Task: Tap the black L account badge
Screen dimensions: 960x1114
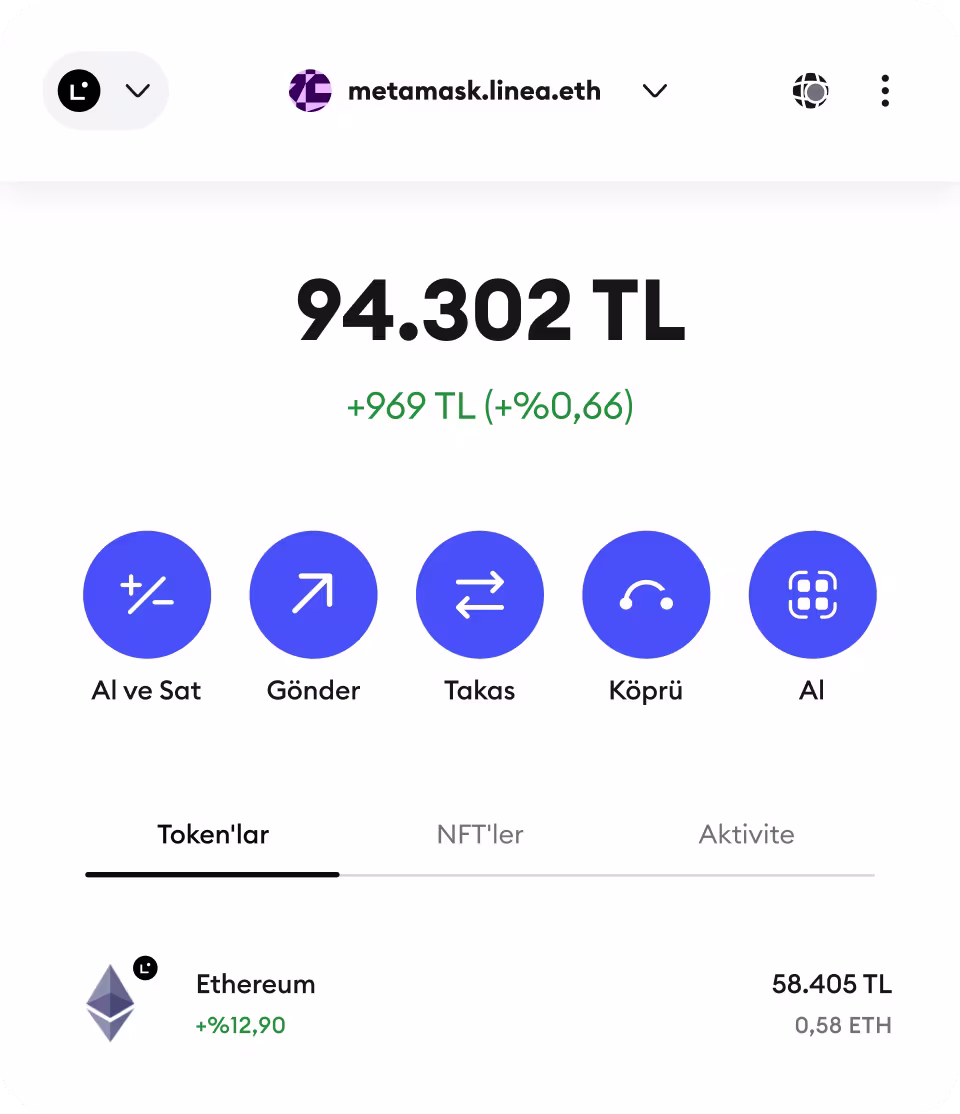Action: tap(78, 91)
